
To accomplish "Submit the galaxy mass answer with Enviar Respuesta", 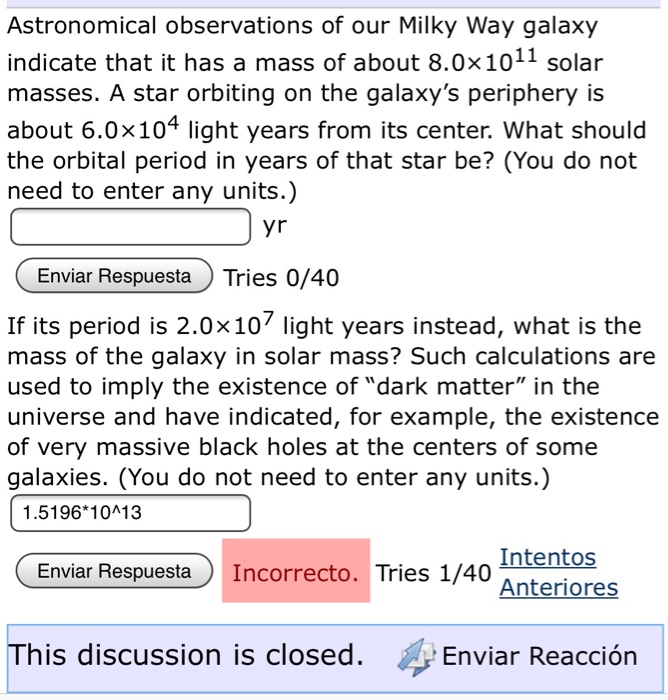I will 114,572.
